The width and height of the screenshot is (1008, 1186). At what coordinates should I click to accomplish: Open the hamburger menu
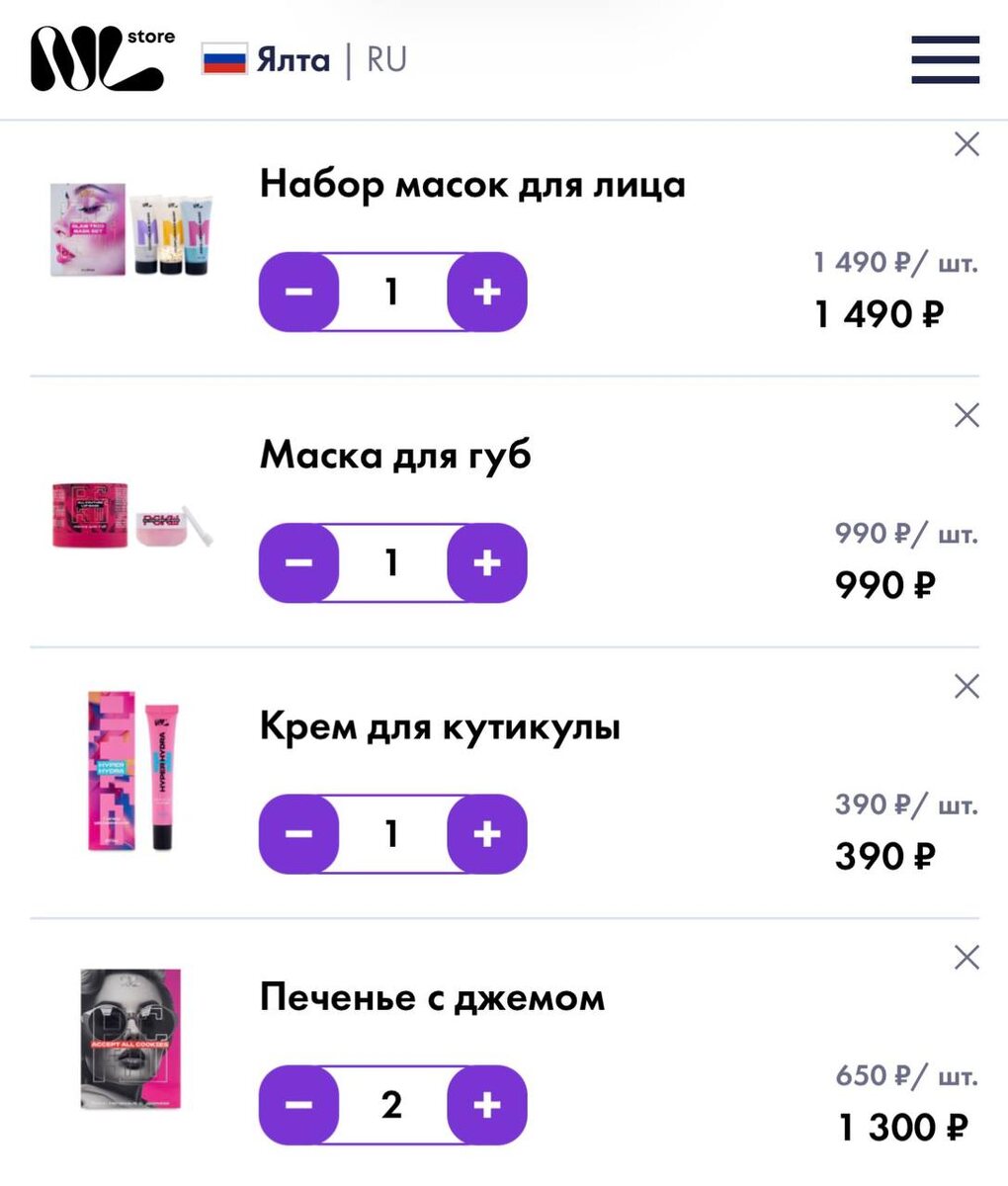pos(945,60)
